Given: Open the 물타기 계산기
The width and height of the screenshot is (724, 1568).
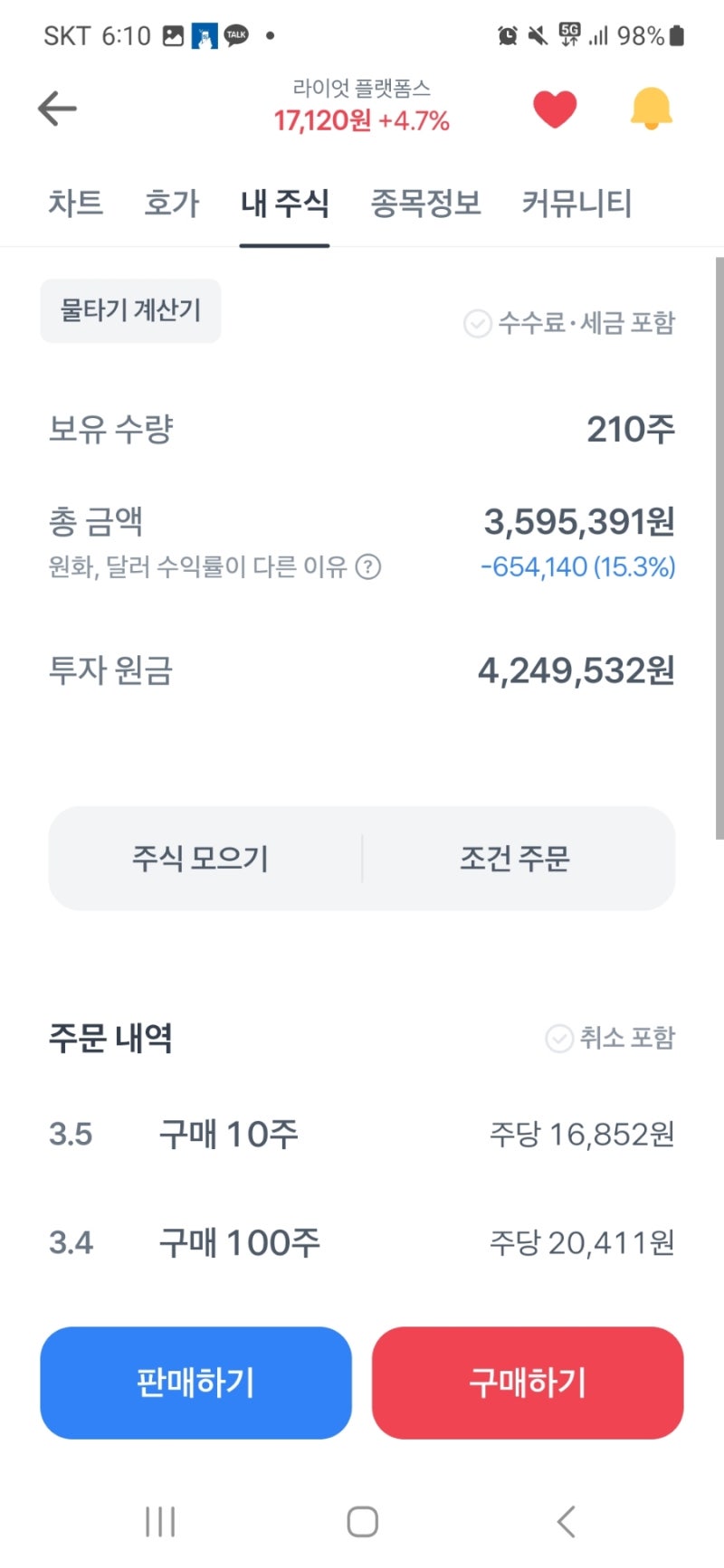Looking at the screenshot, I should tap(130, 310).
